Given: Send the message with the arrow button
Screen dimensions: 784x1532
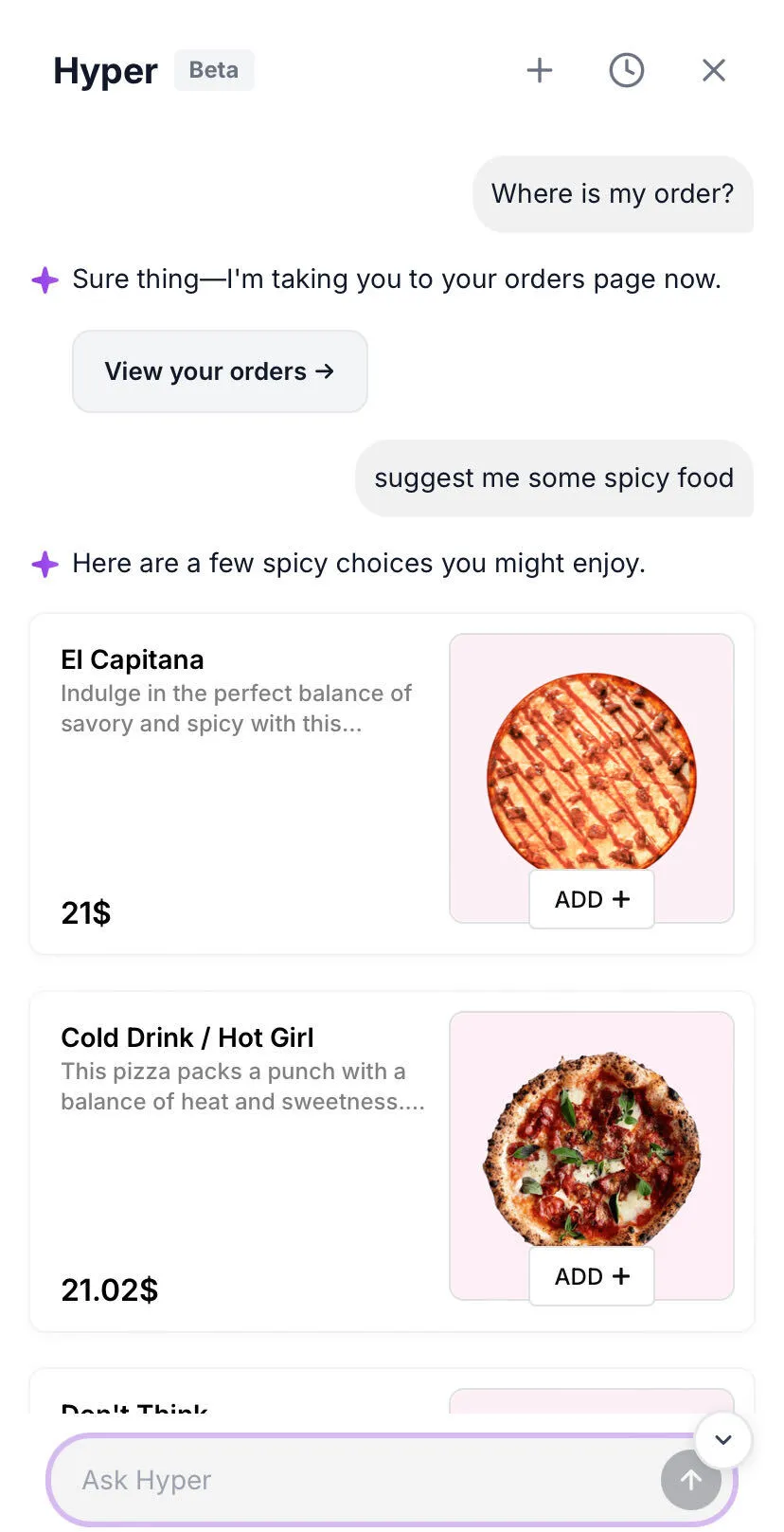Looking at the screenshot, I should [691, 1480].
